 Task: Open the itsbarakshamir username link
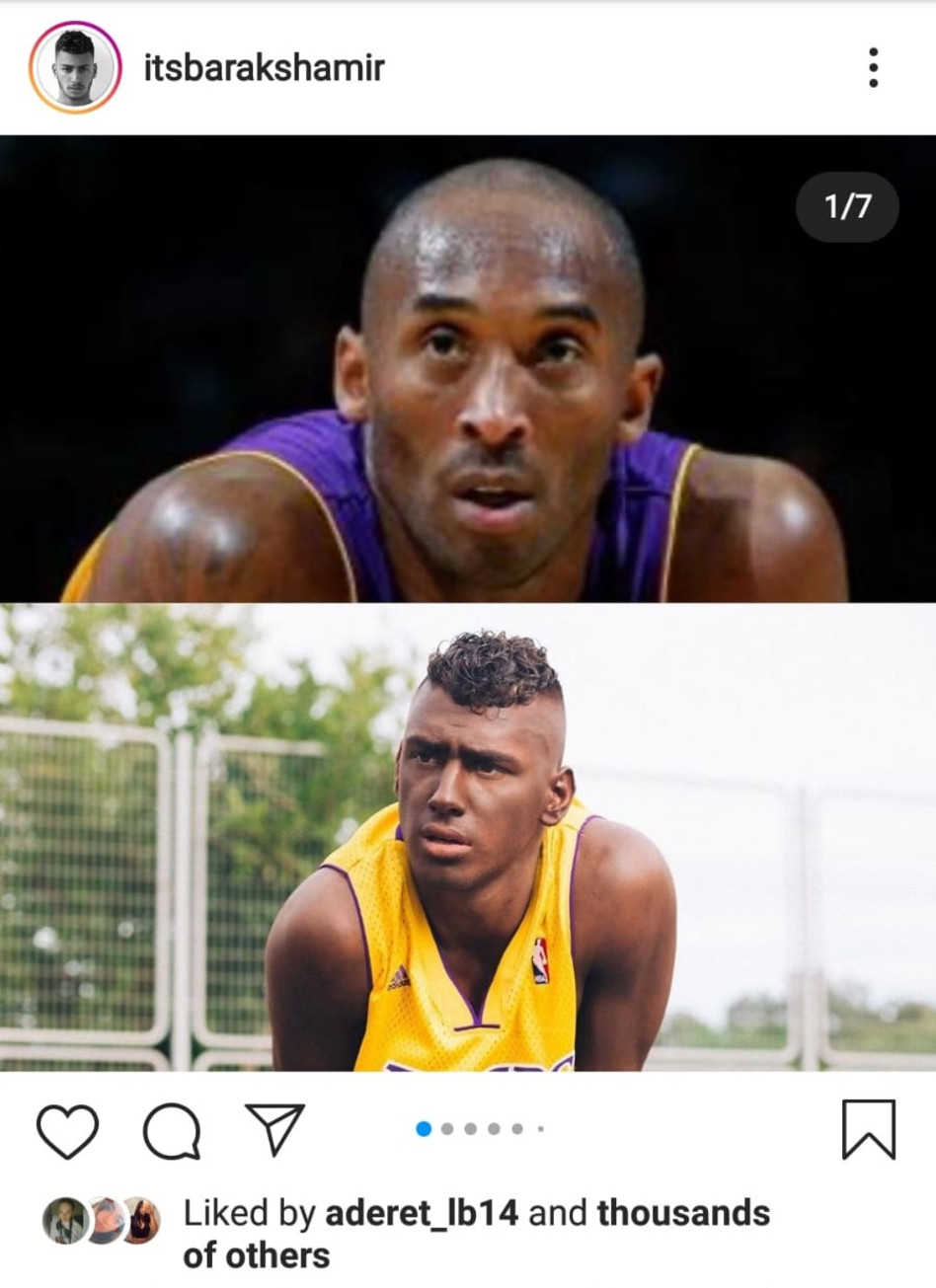[x=264, y=68]
